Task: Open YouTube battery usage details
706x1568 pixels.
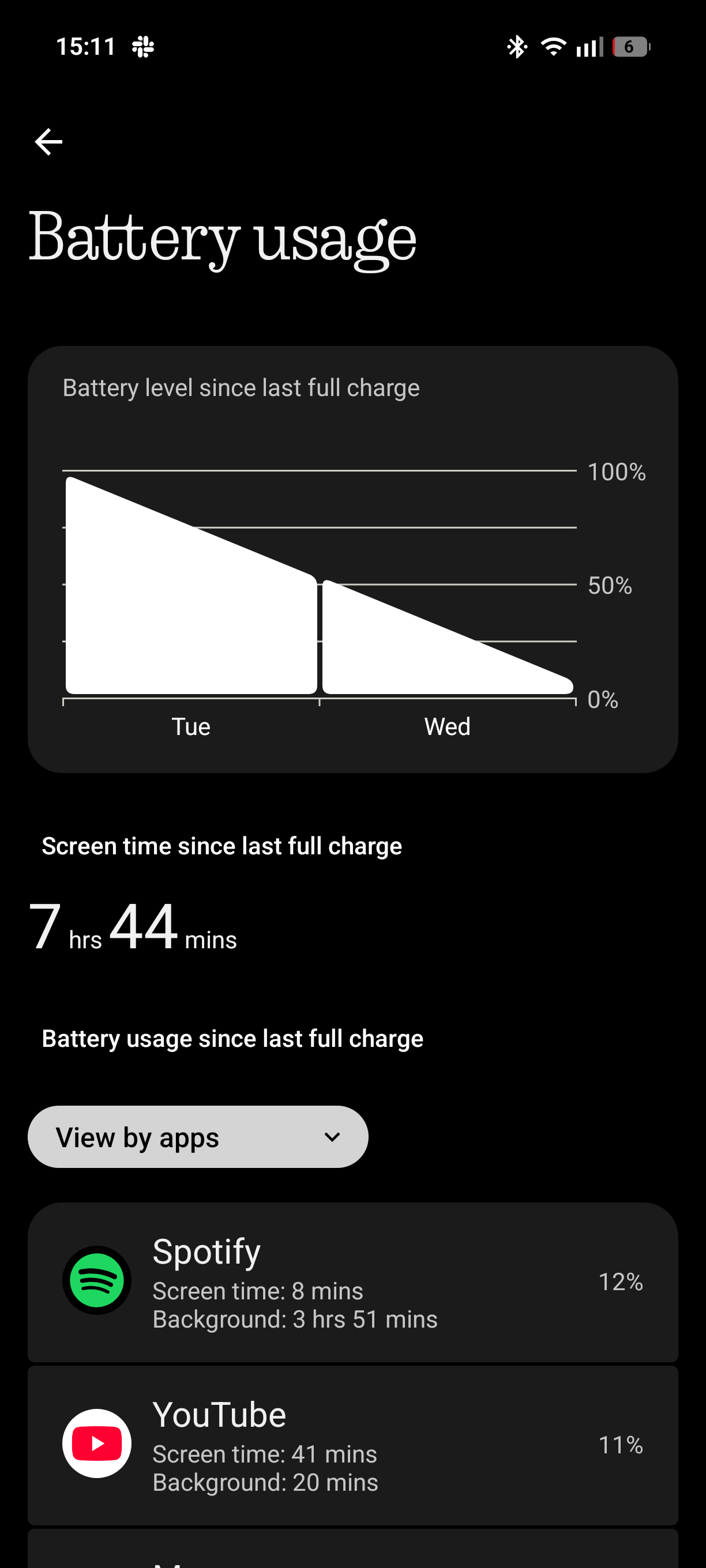Action: 352,1445
